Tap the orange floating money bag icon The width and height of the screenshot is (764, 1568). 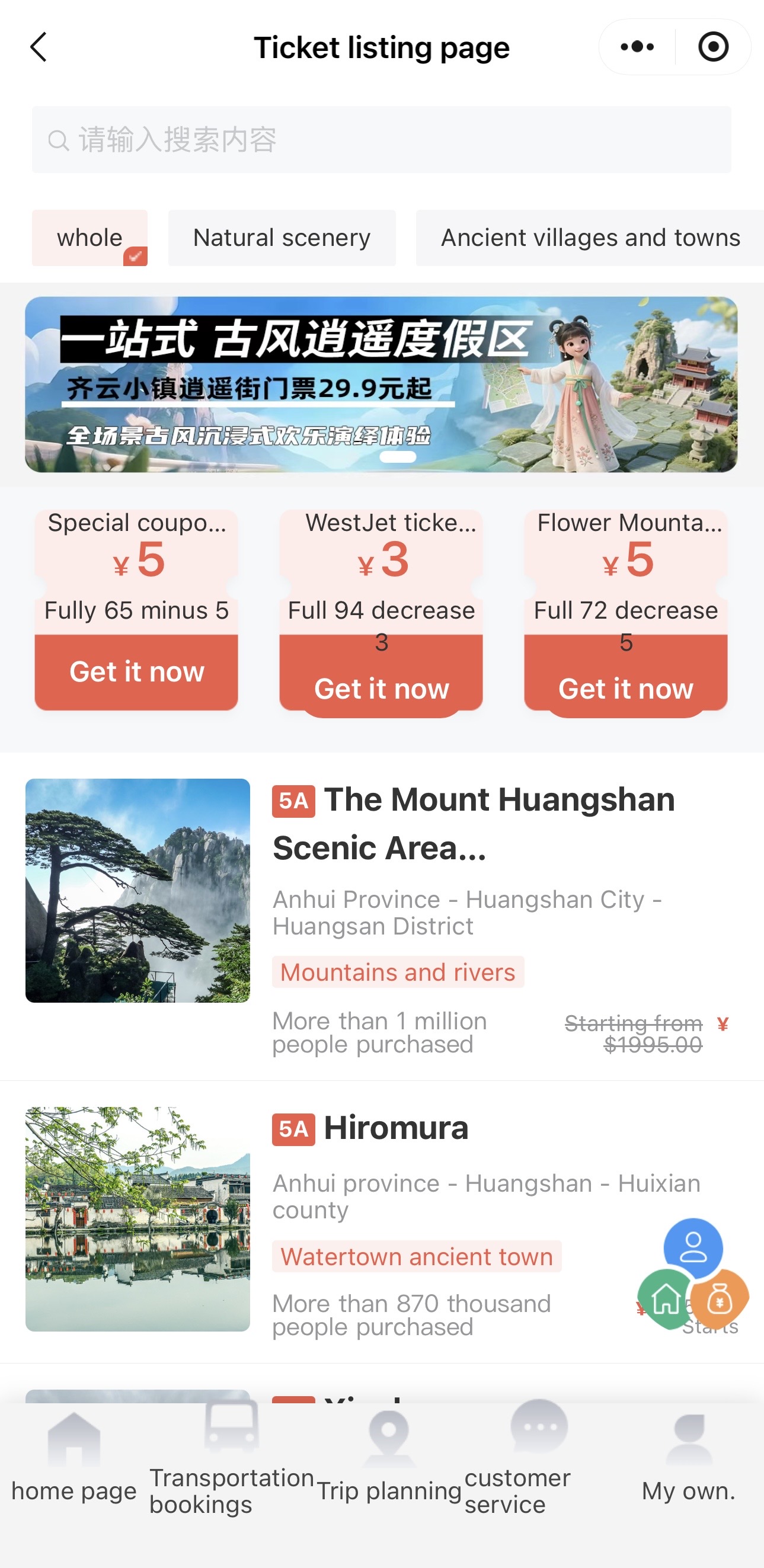click(720, 1300)
